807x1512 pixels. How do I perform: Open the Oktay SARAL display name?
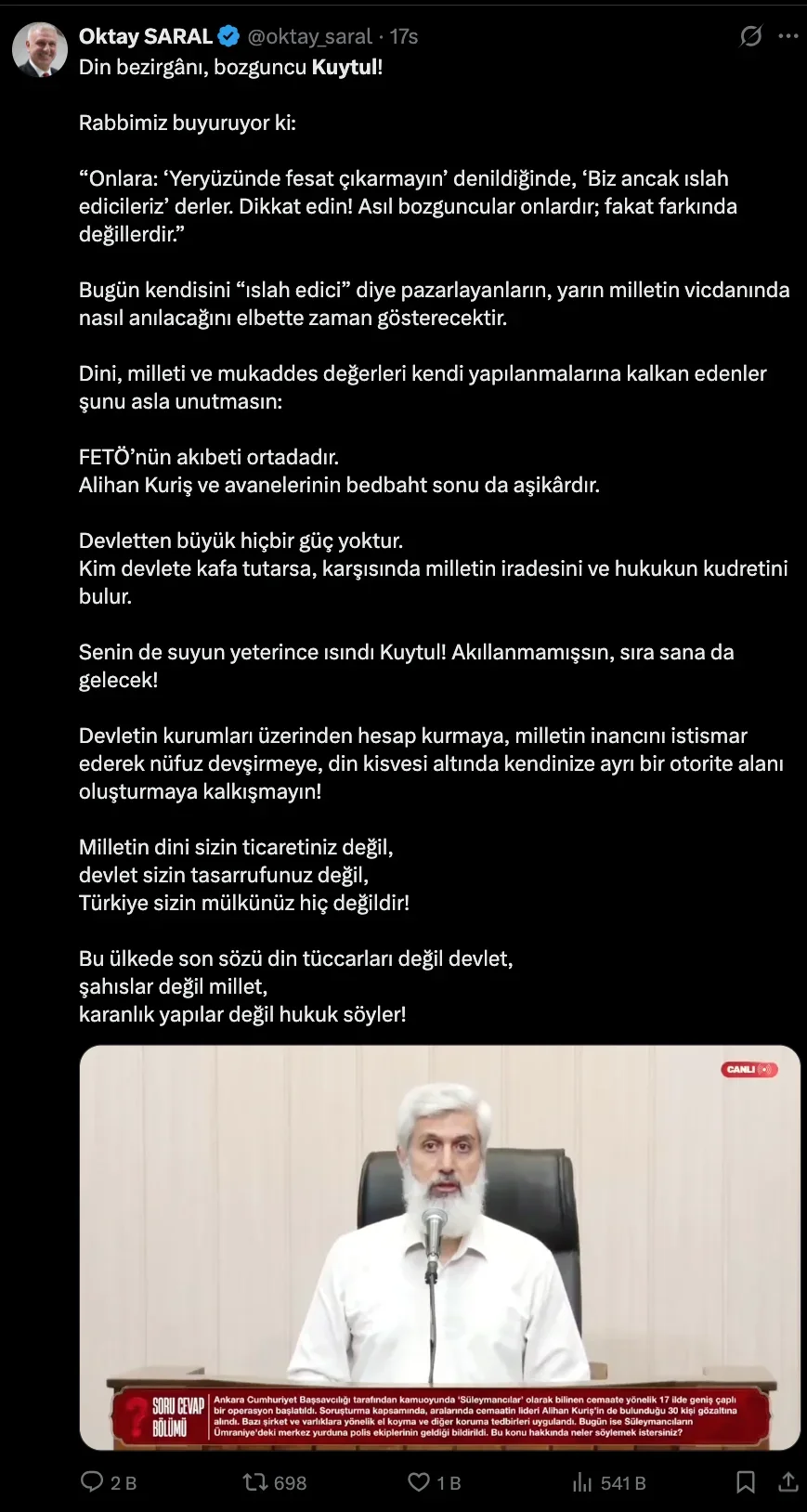146,36
